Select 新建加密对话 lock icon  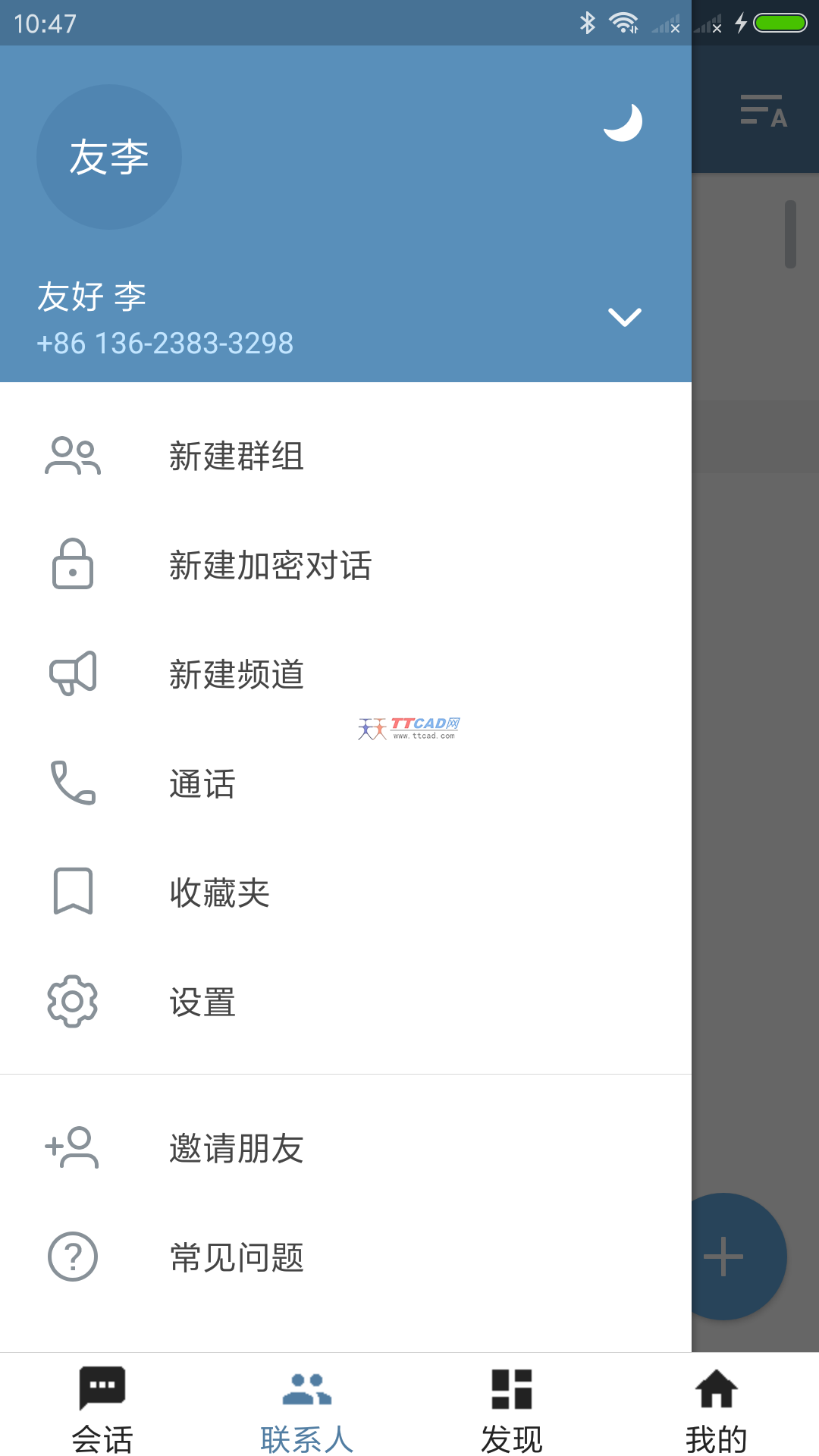point(73,565)
